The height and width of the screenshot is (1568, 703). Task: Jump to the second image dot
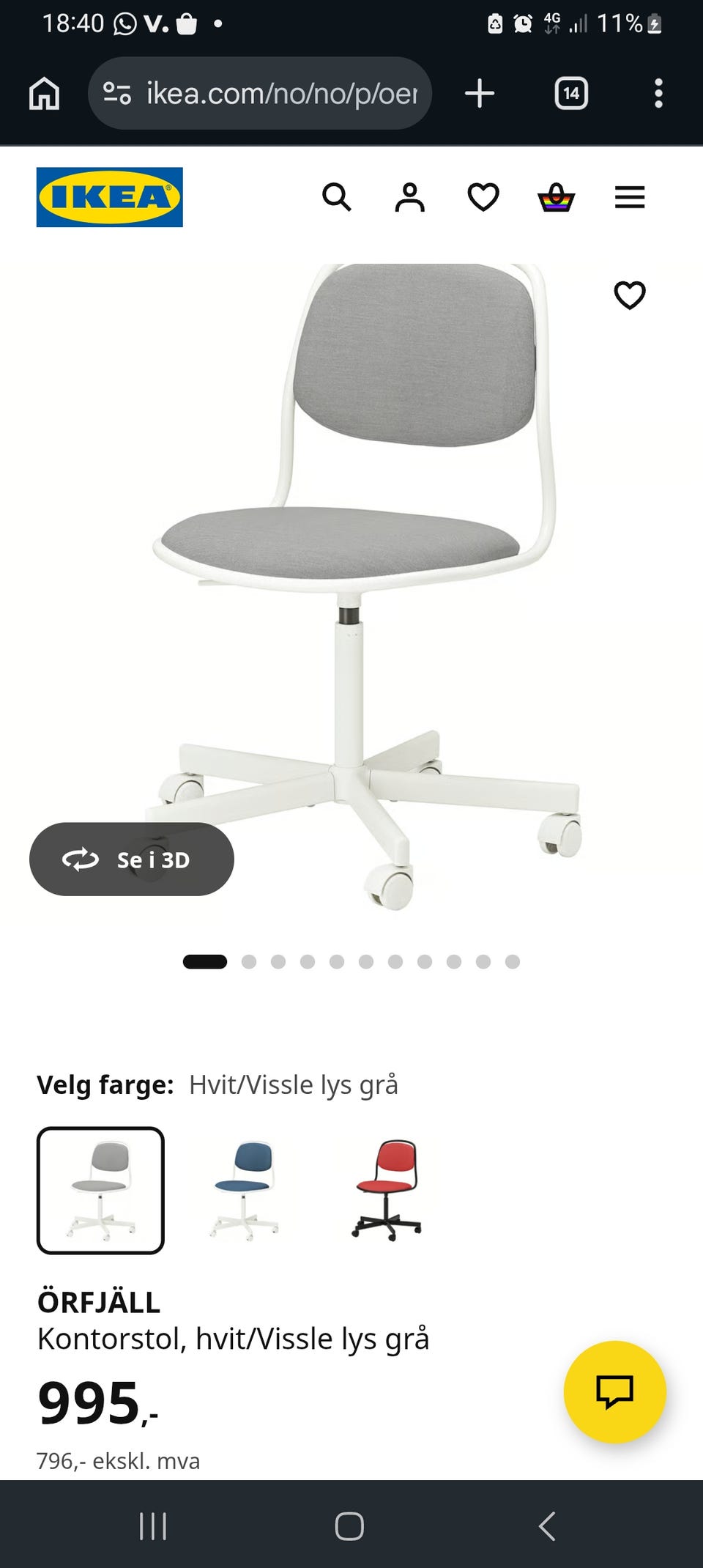point(249,961)
